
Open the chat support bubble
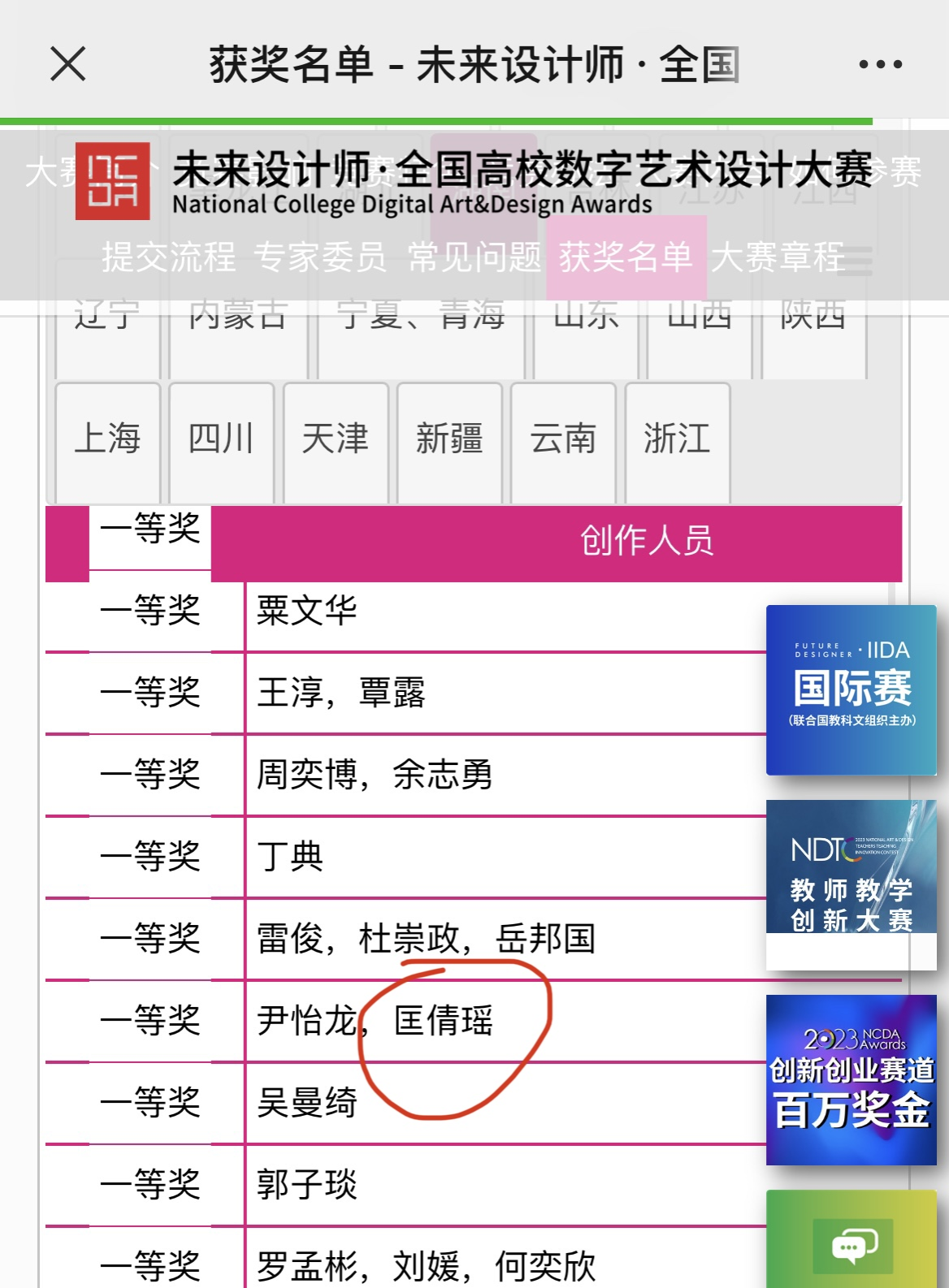[x=853, y=1245]
